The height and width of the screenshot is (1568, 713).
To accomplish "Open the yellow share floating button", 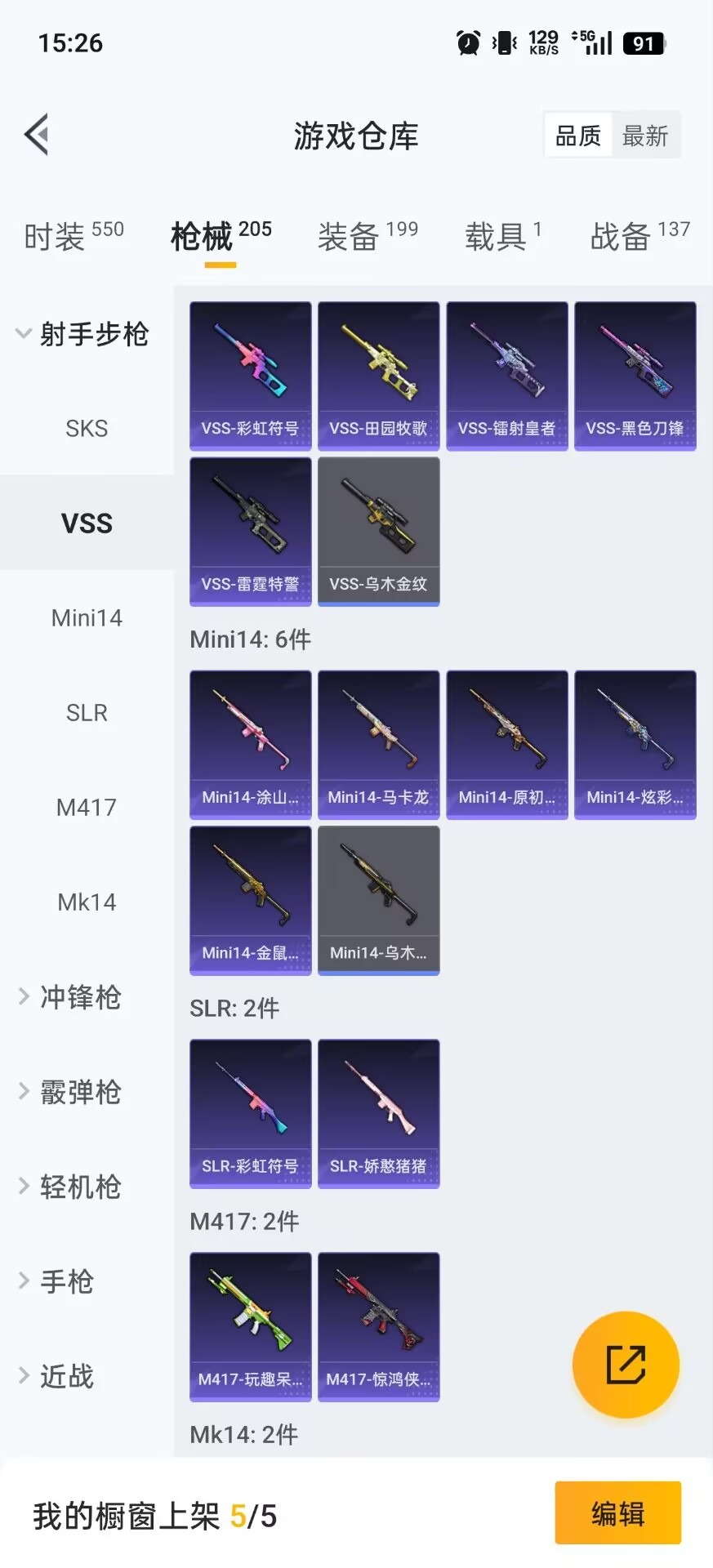I will [625, 1364].
